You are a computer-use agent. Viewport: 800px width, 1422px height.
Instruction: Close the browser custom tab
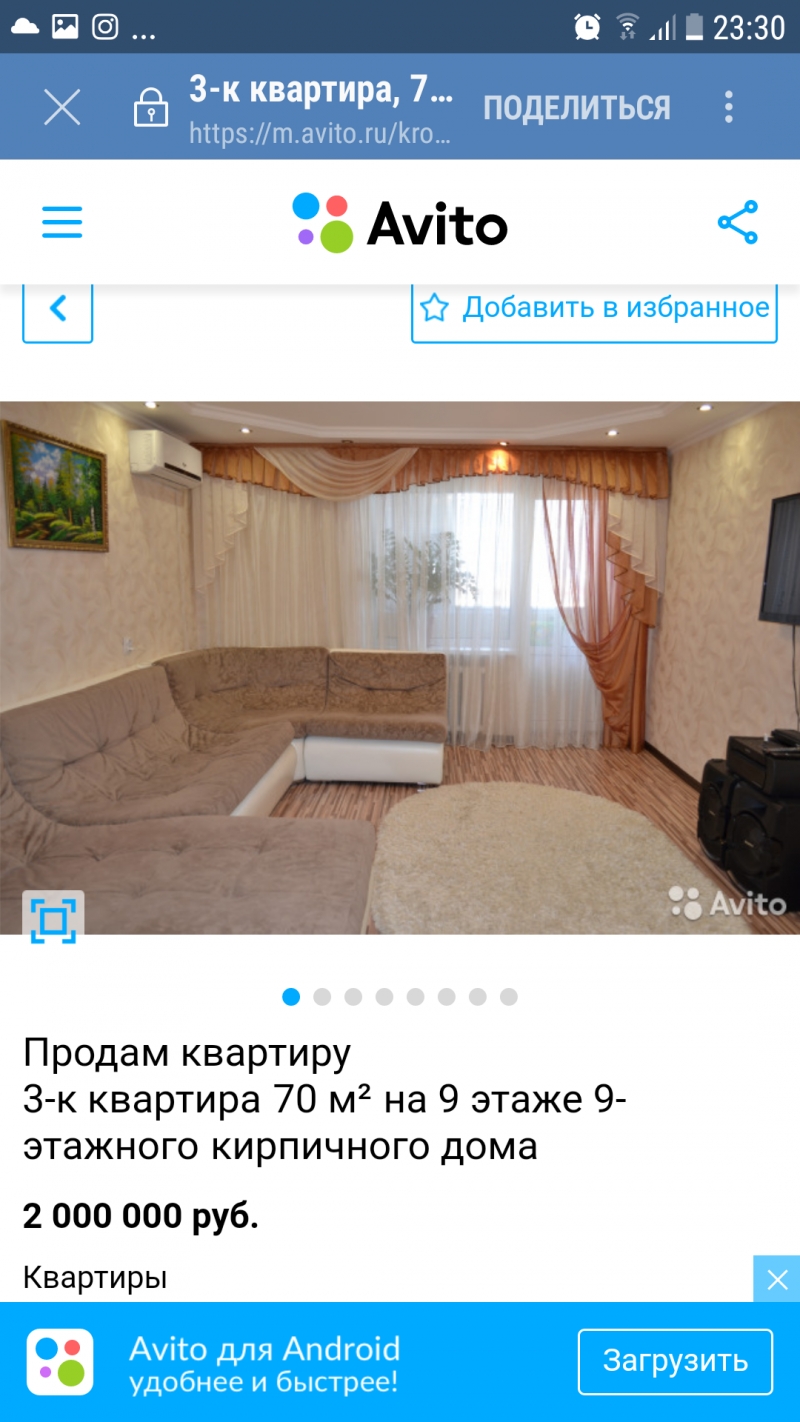coord(62,107)
